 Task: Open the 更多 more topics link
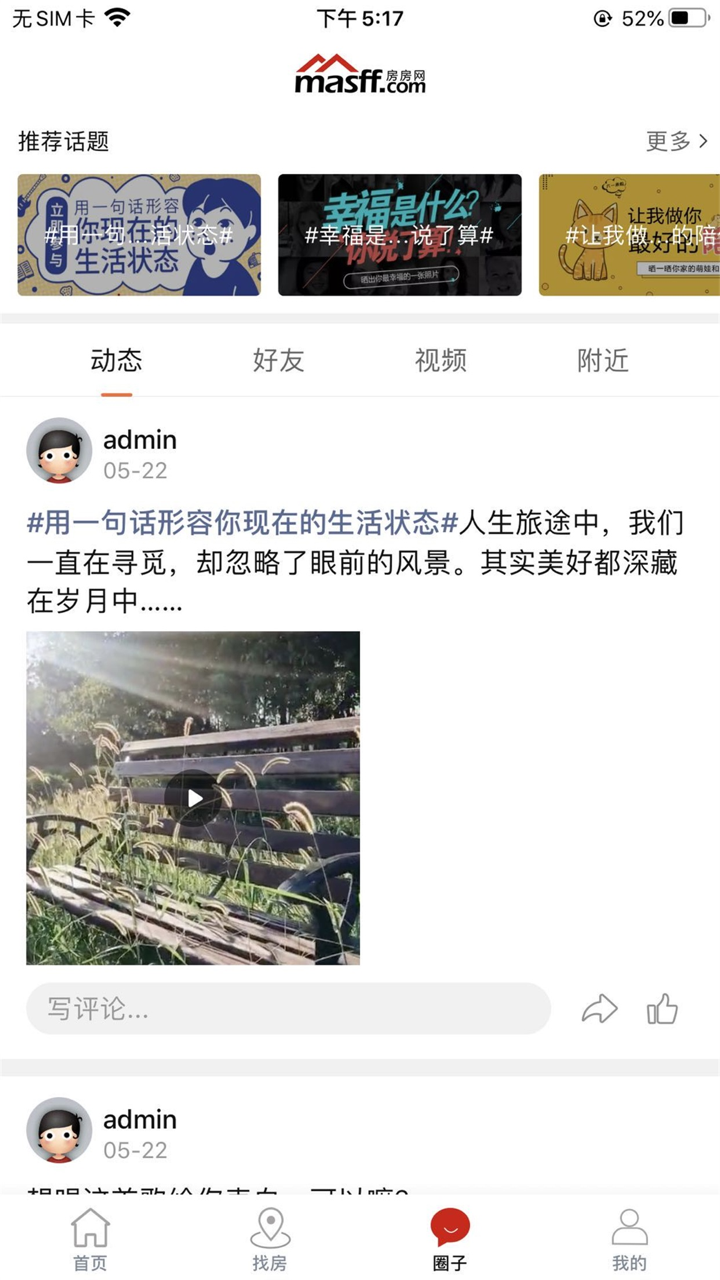tap(673, 142)
